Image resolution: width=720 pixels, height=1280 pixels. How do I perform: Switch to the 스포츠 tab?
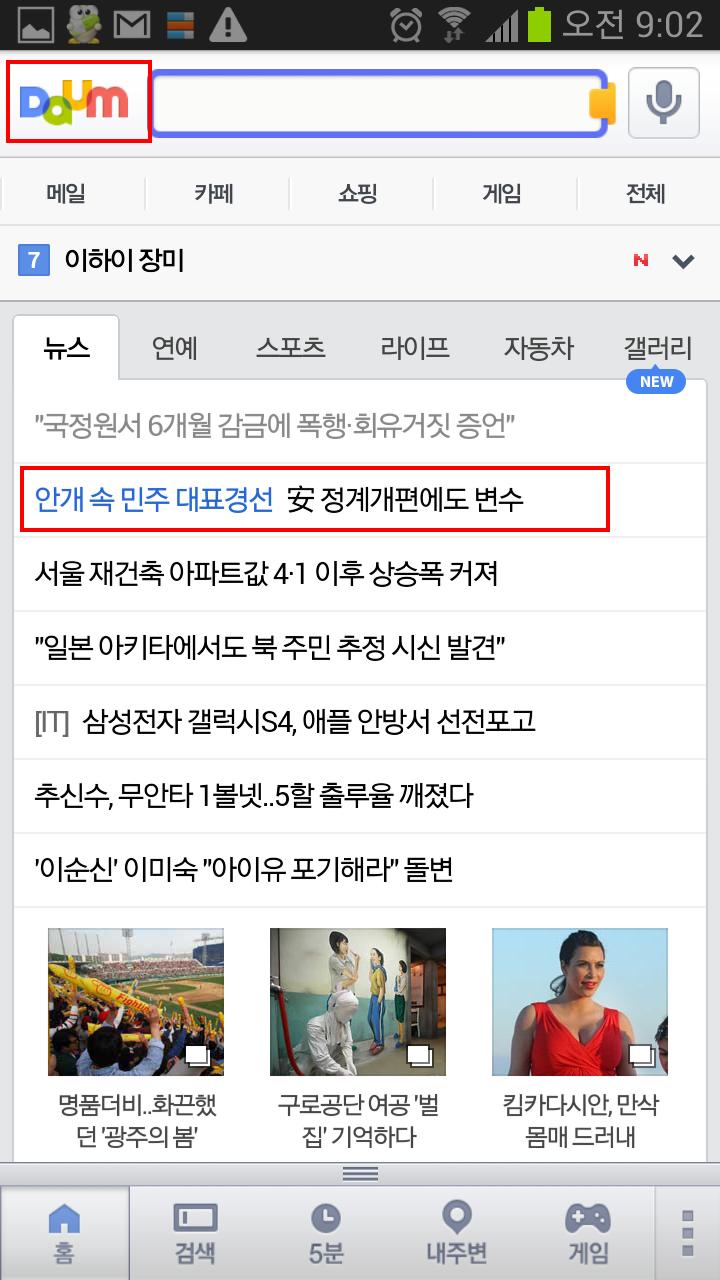coord(290,348)
